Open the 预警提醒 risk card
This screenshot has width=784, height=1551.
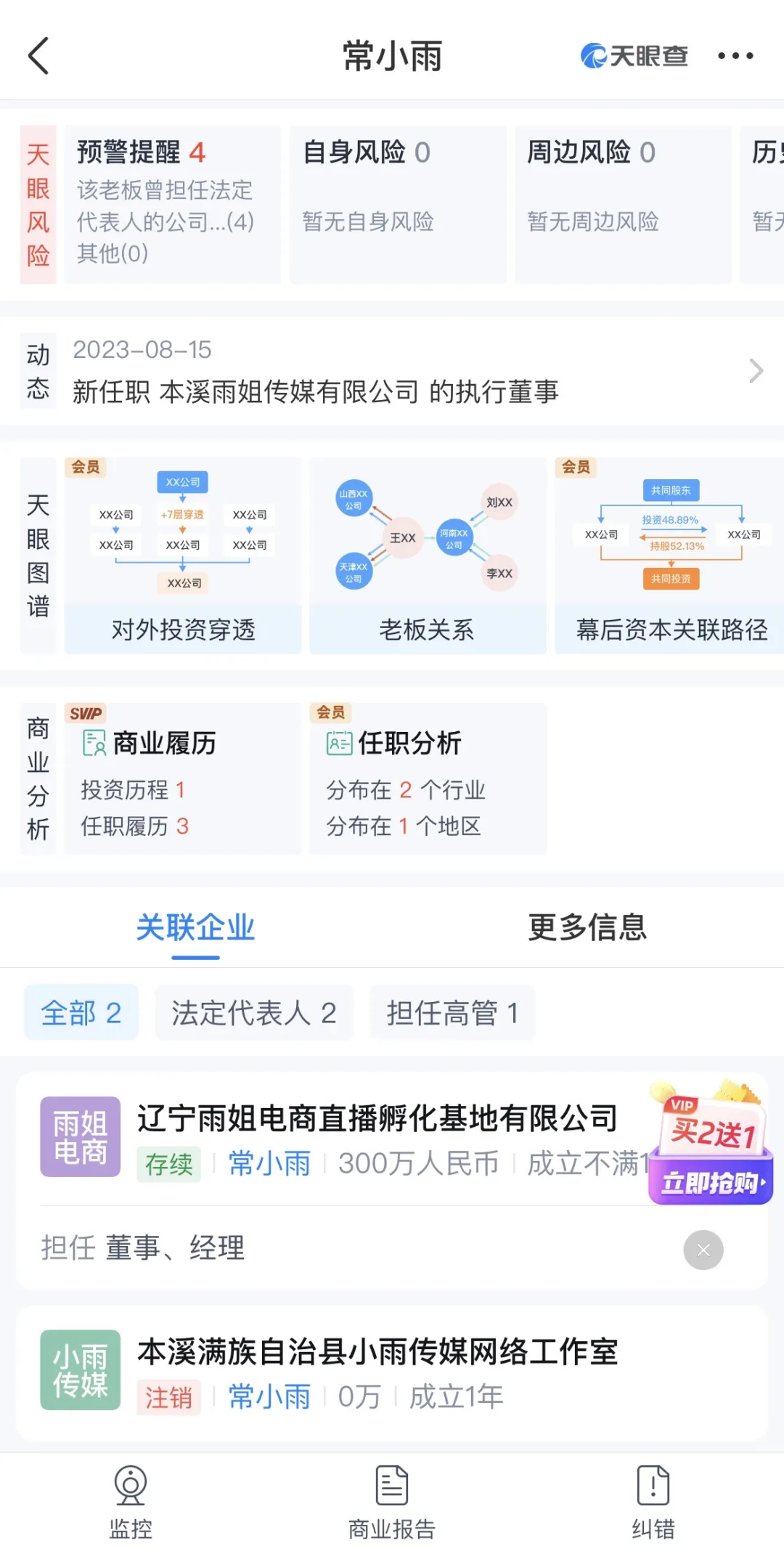point(172,203)
